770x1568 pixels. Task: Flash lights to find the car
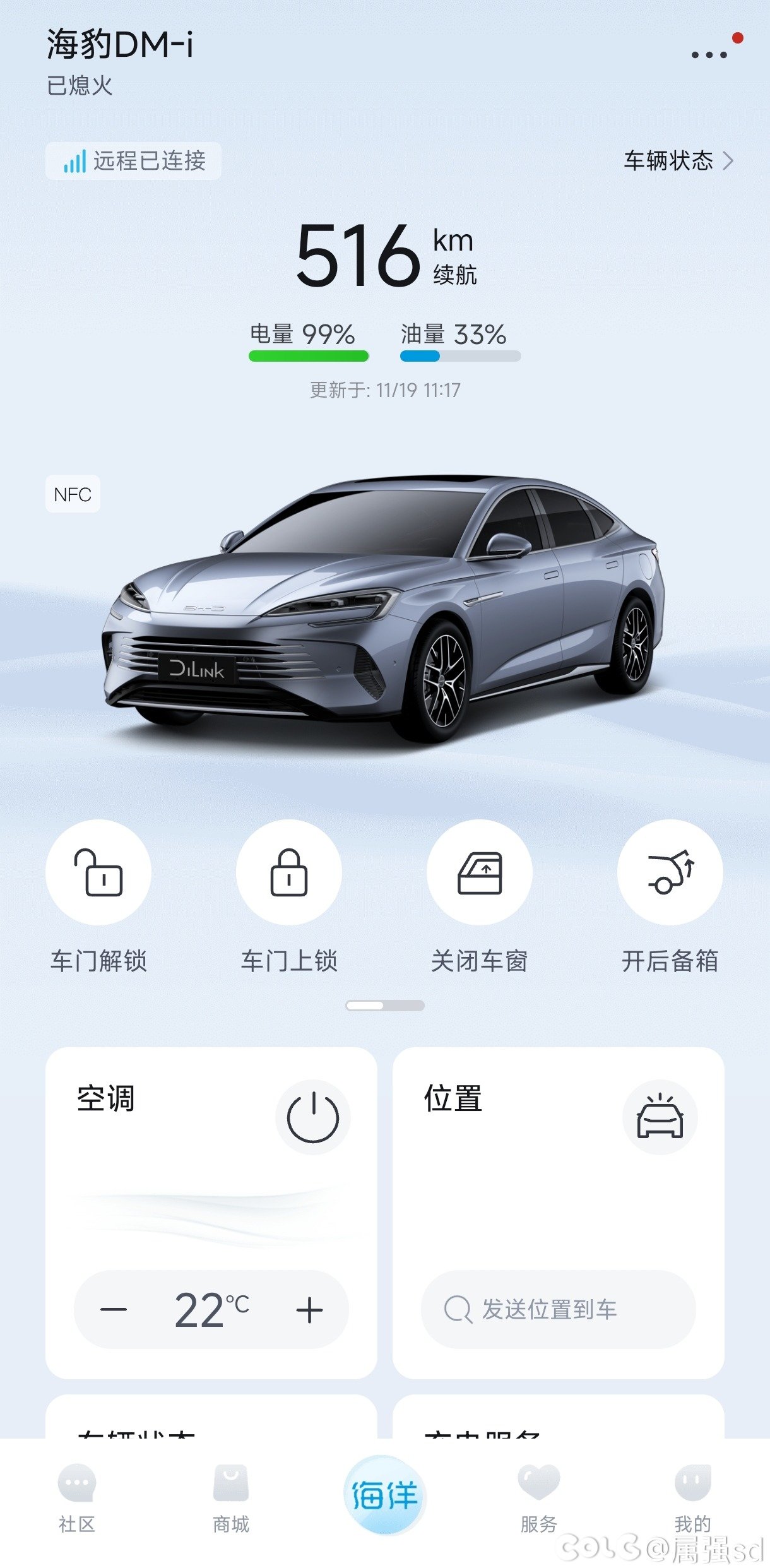[x=660, y=1118]
